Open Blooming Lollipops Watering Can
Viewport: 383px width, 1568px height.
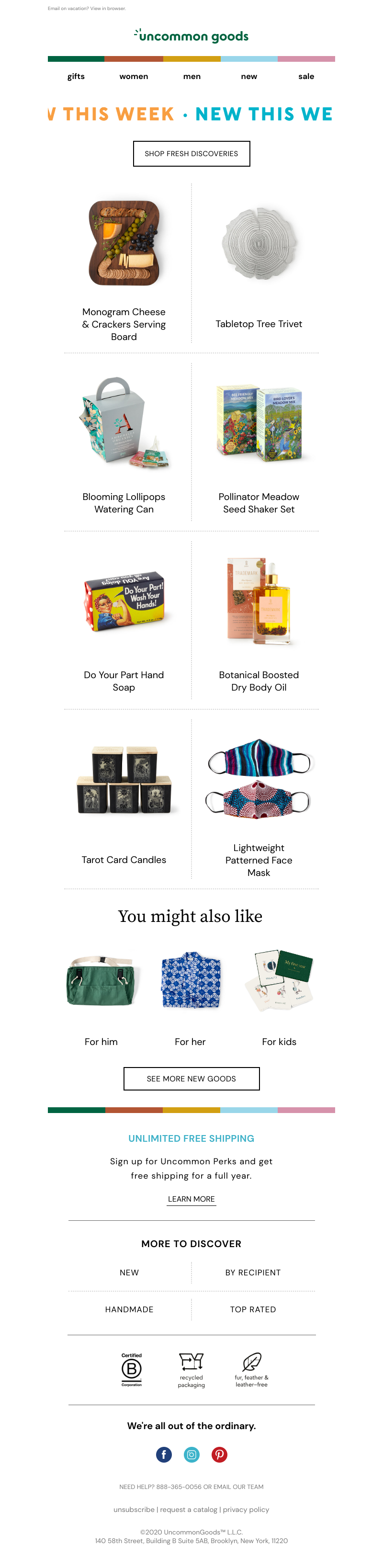124,503
